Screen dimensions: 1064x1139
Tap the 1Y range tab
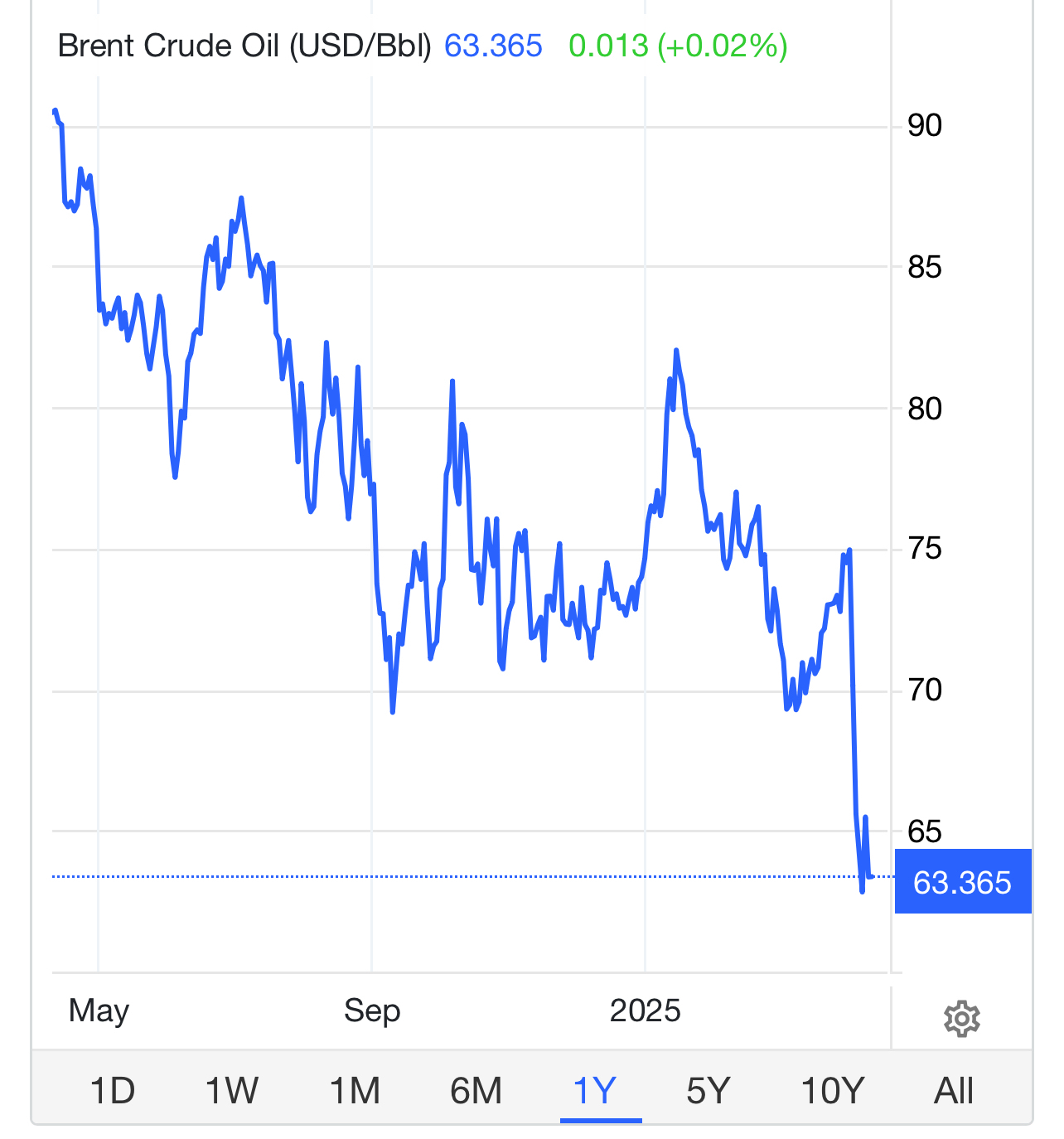[595, 1091]
